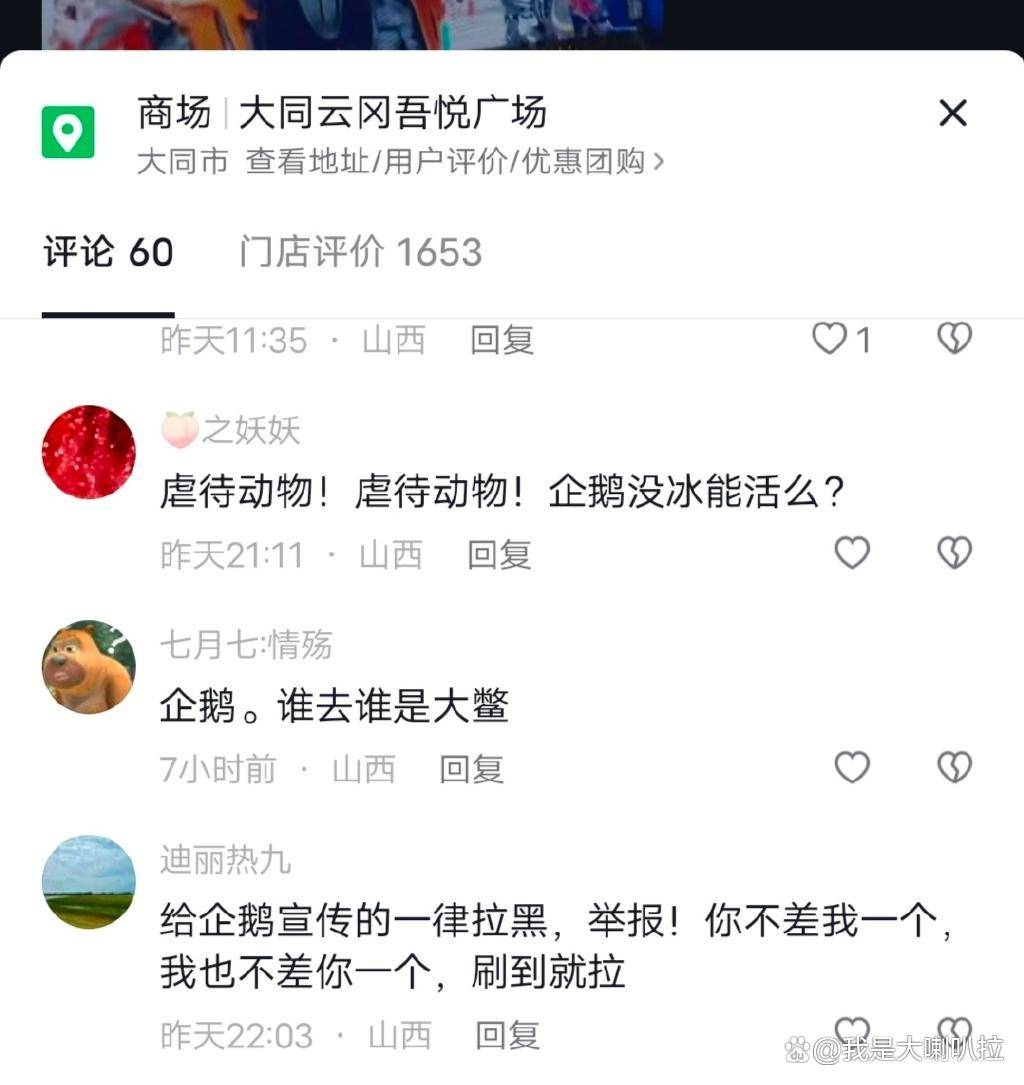Select the 评论 60 tab
1024x1085 pixels.
tap(108, 252)
